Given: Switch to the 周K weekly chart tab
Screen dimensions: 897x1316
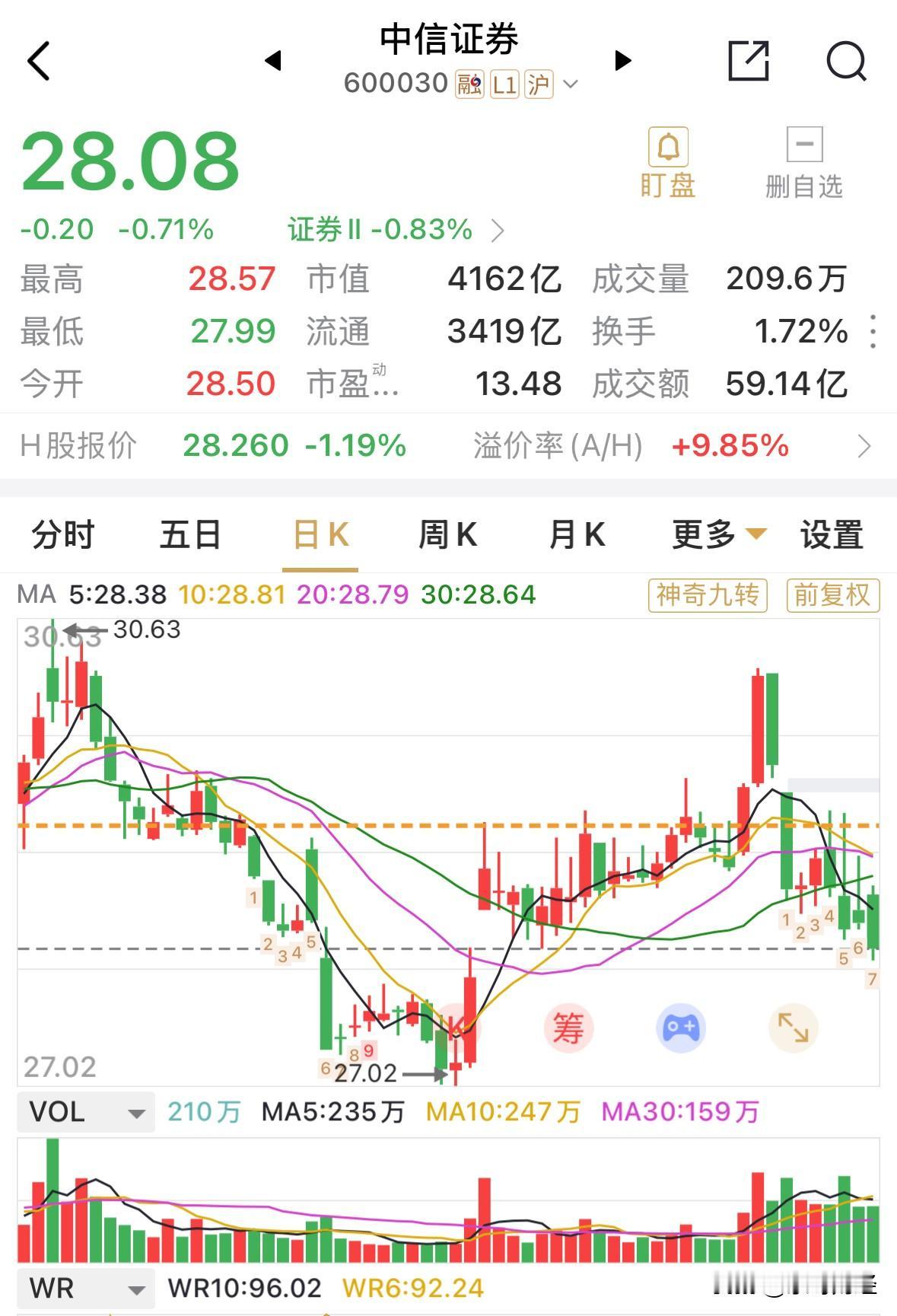Looking at the screenshot, I should (448, 535).
